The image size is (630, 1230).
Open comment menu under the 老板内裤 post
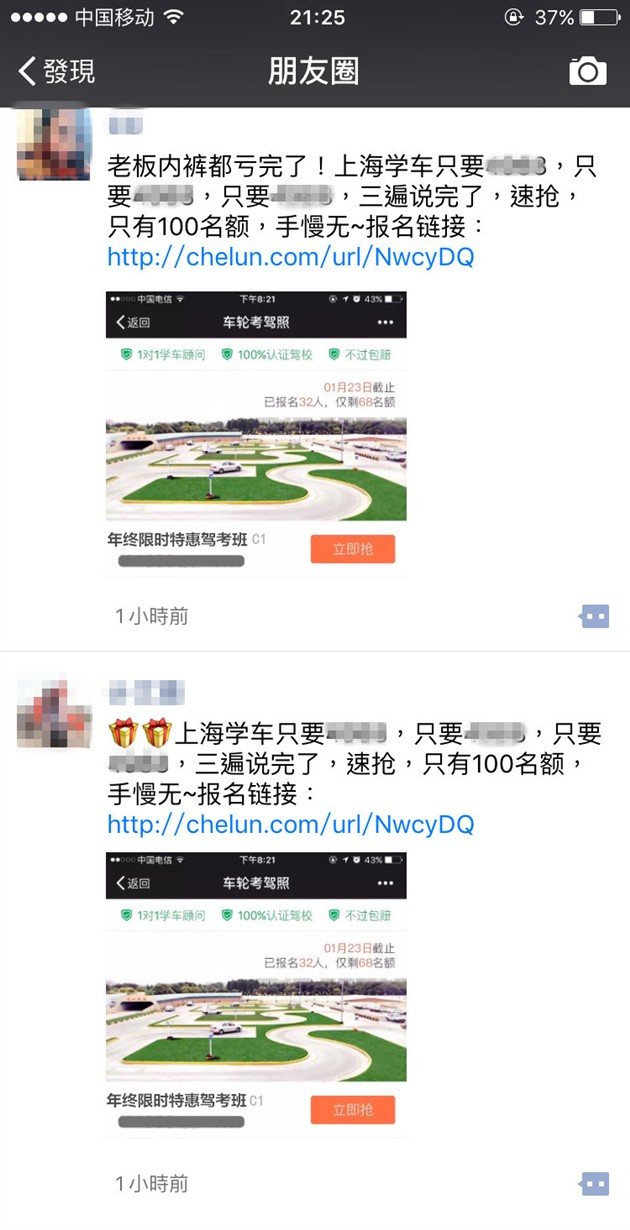point(594,616)
